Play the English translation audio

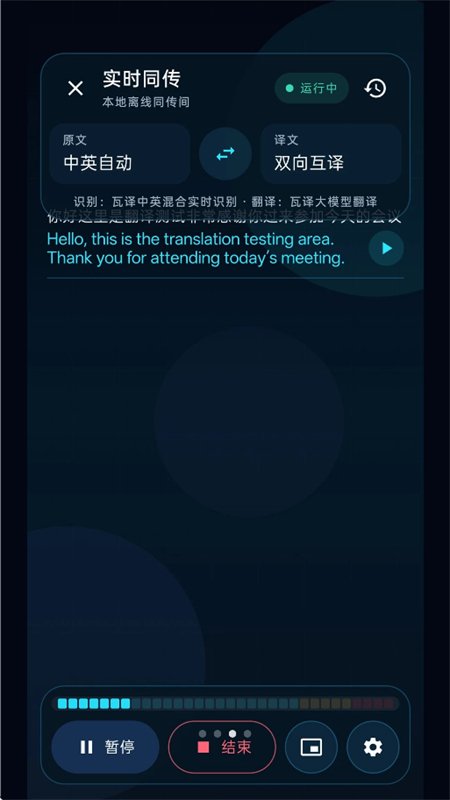click(386, 248)
